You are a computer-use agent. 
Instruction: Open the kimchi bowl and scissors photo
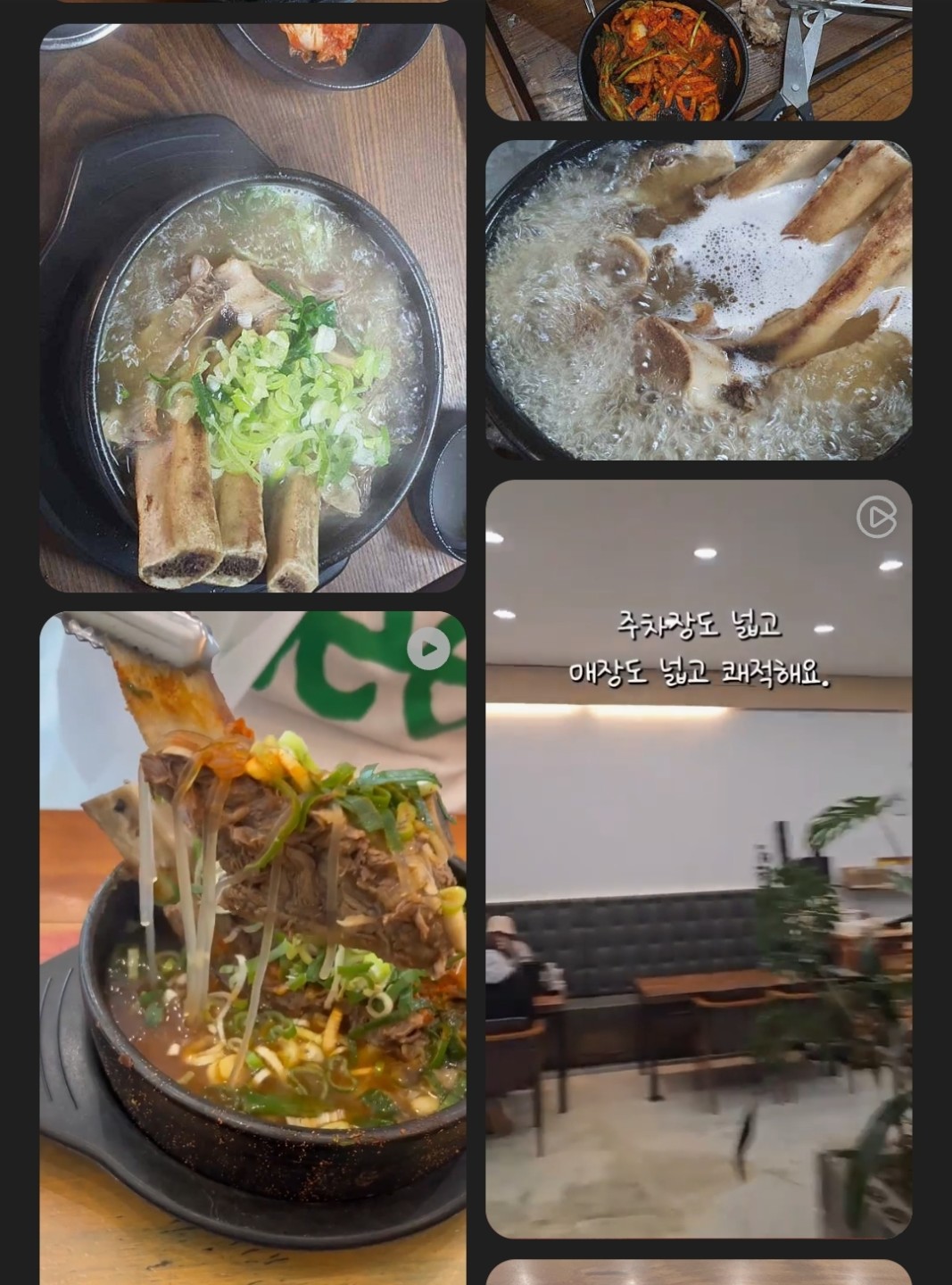[698, 60]
